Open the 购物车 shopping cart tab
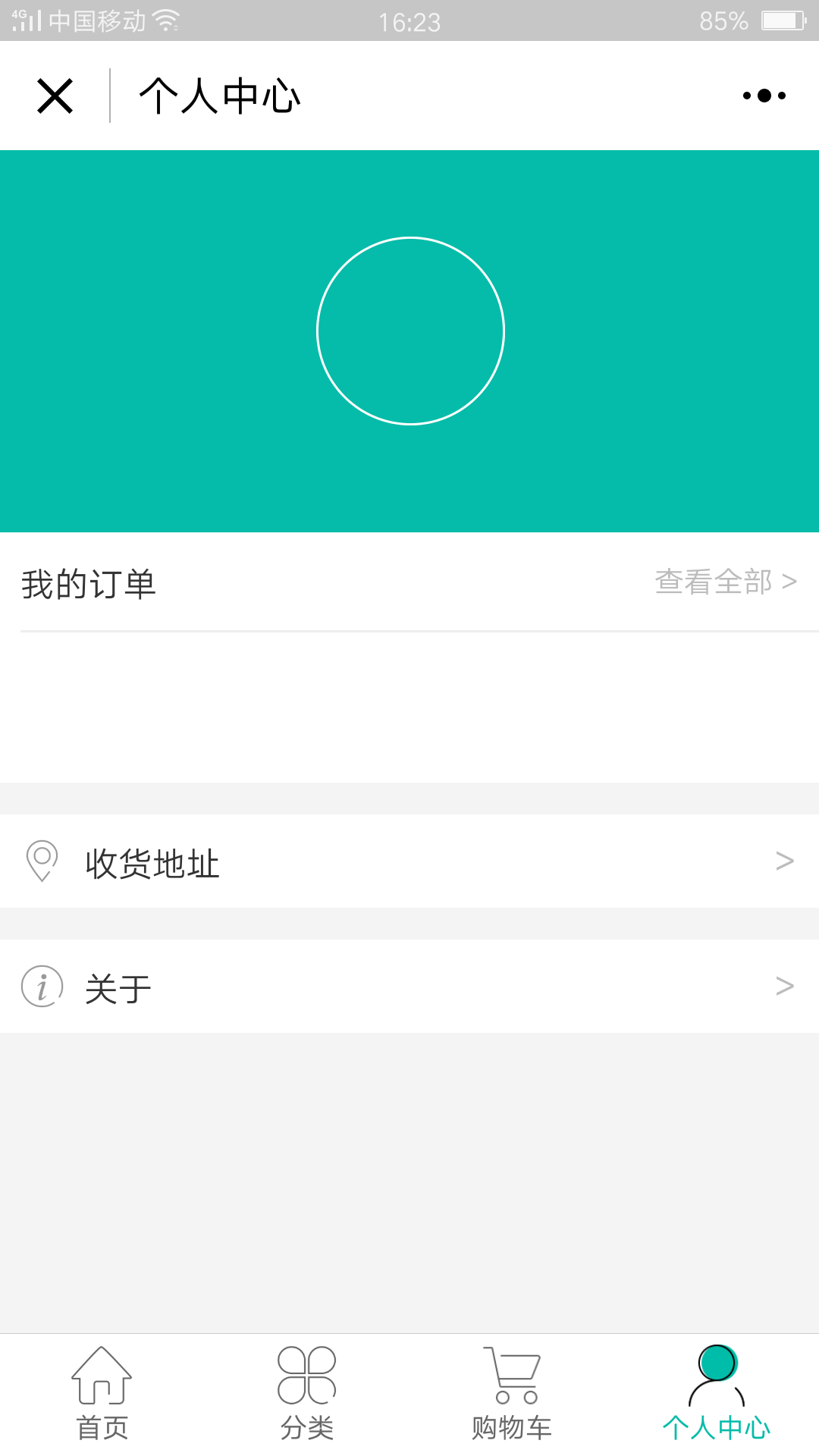This screenshot has height=1456, width=819. pyautogui.click(x=512, y=1394)
